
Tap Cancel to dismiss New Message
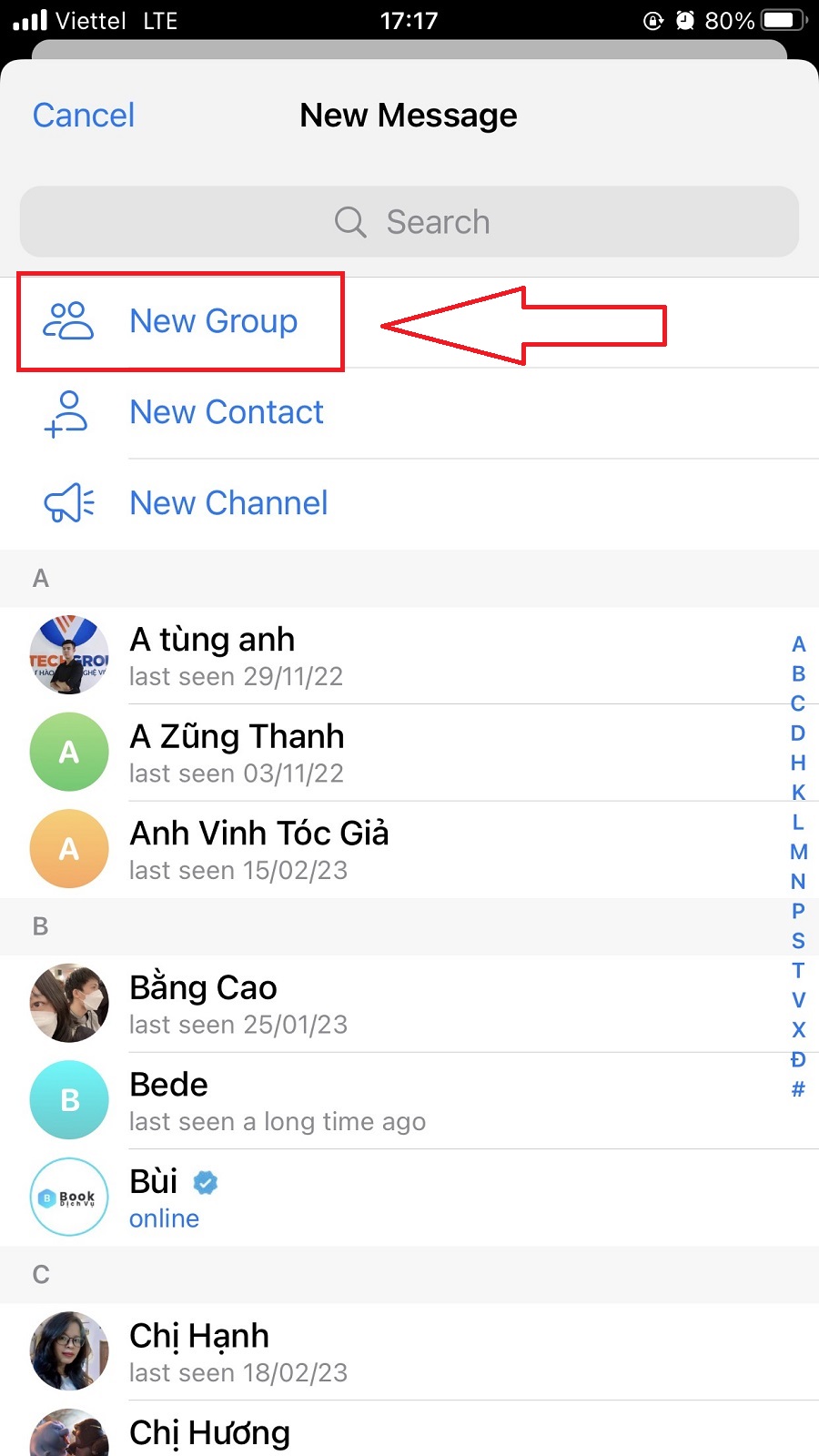[x=83, y=115]
